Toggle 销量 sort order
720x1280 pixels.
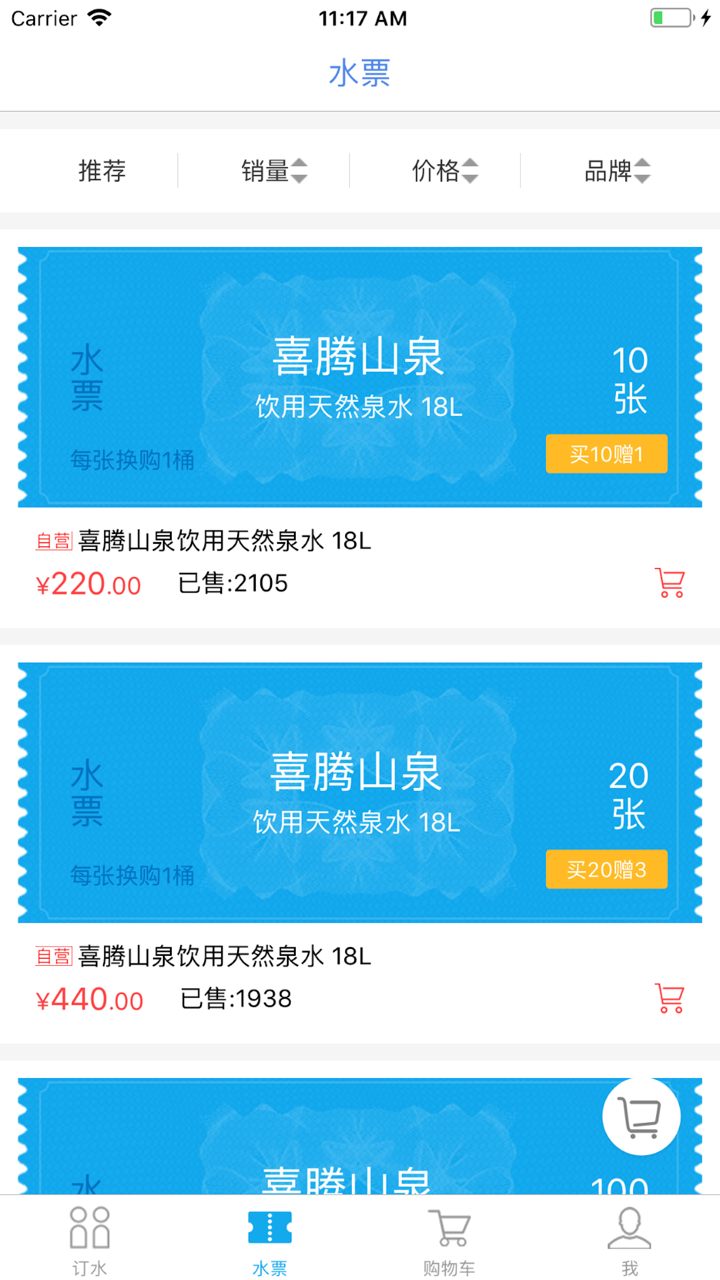(x=273, y=171)
